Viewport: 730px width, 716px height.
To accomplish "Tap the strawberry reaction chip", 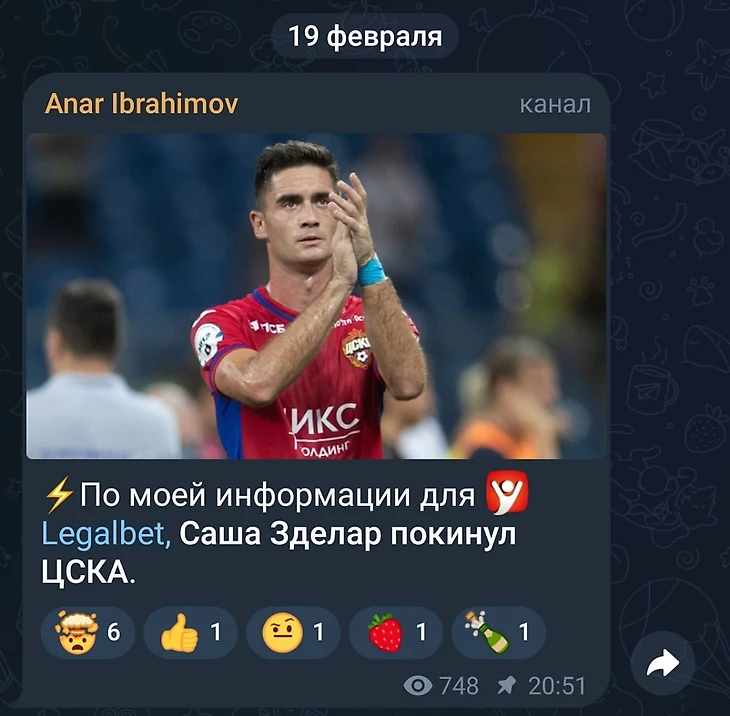I will coord(395,632).
